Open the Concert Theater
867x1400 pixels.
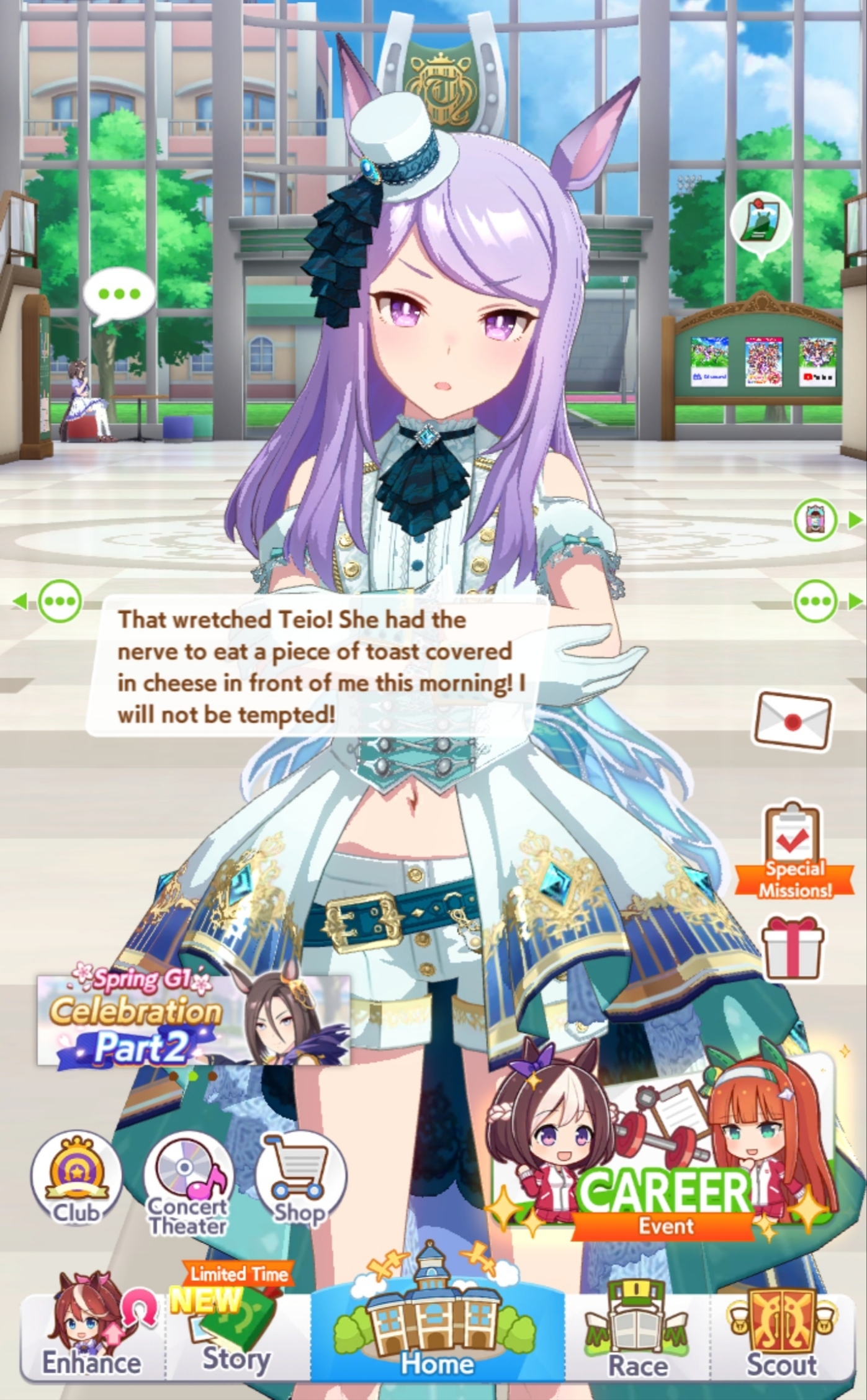click(x=187, y=1182)
